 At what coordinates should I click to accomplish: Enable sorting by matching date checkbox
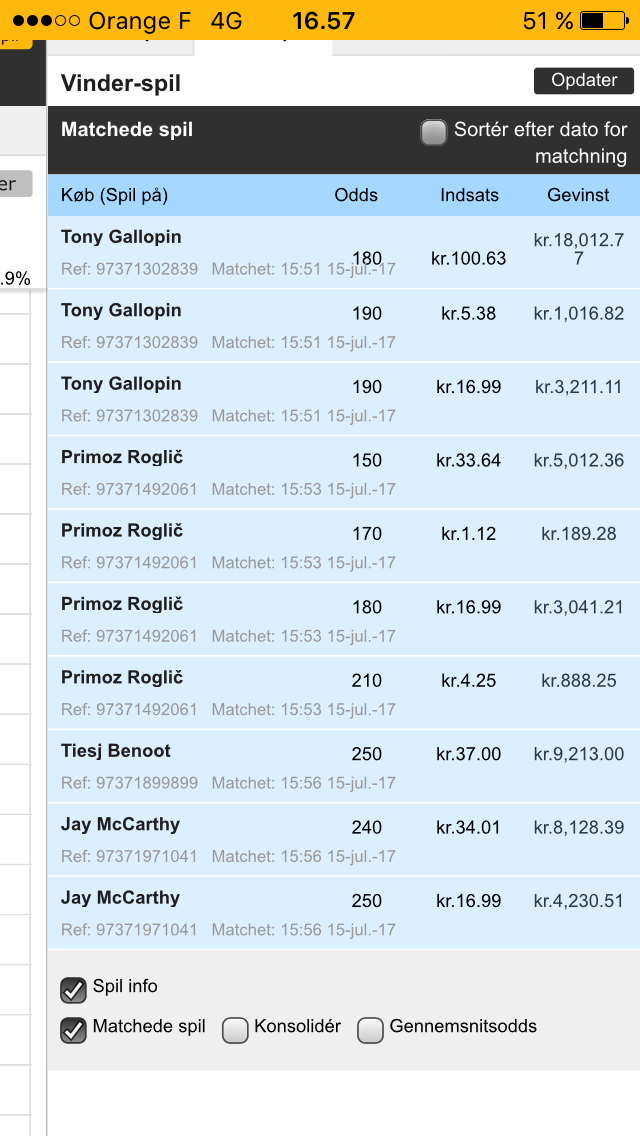point(434,133)
